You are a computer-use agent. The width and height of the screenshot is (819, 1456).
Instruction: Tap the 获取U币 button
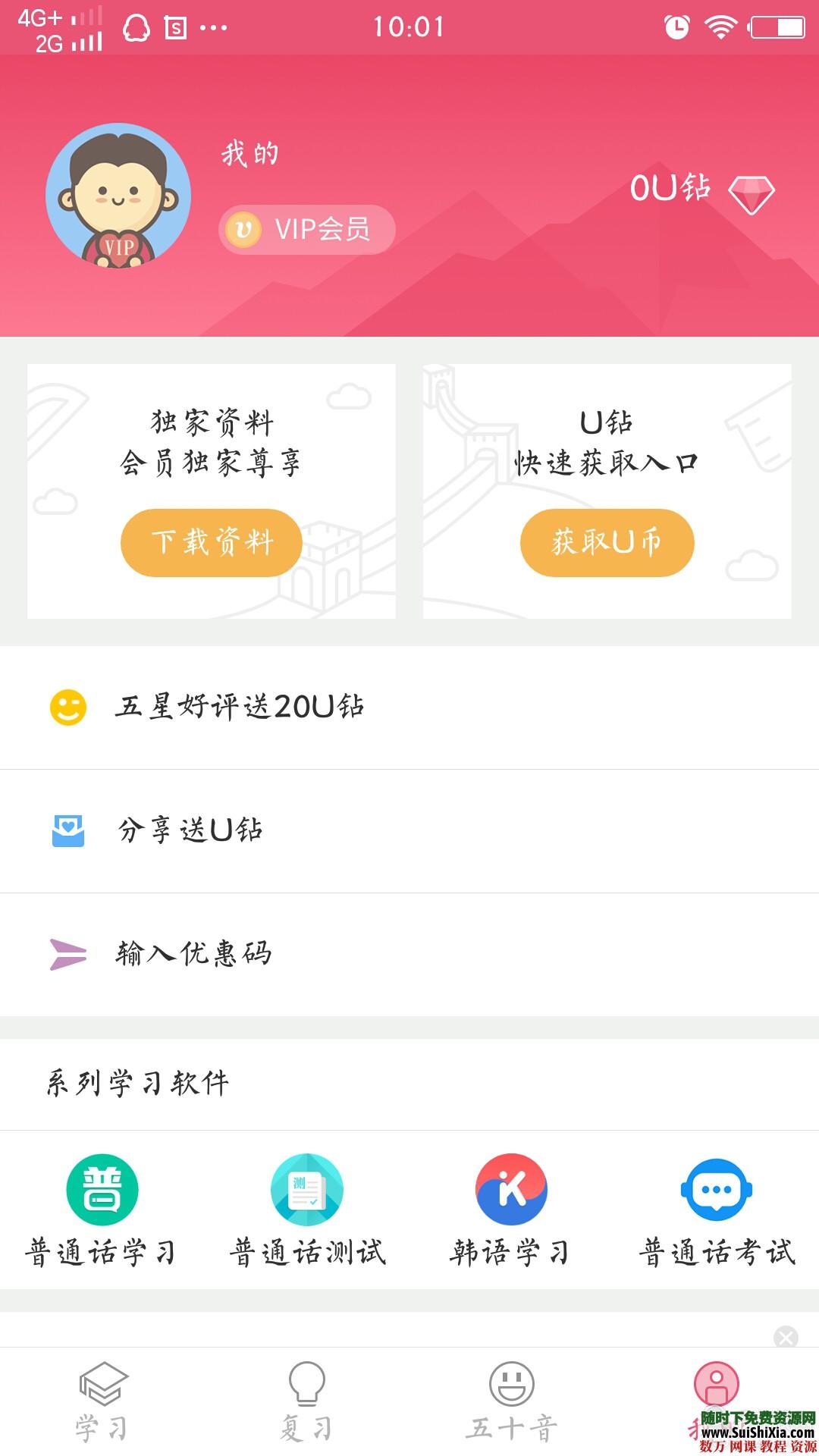[605, 543]
